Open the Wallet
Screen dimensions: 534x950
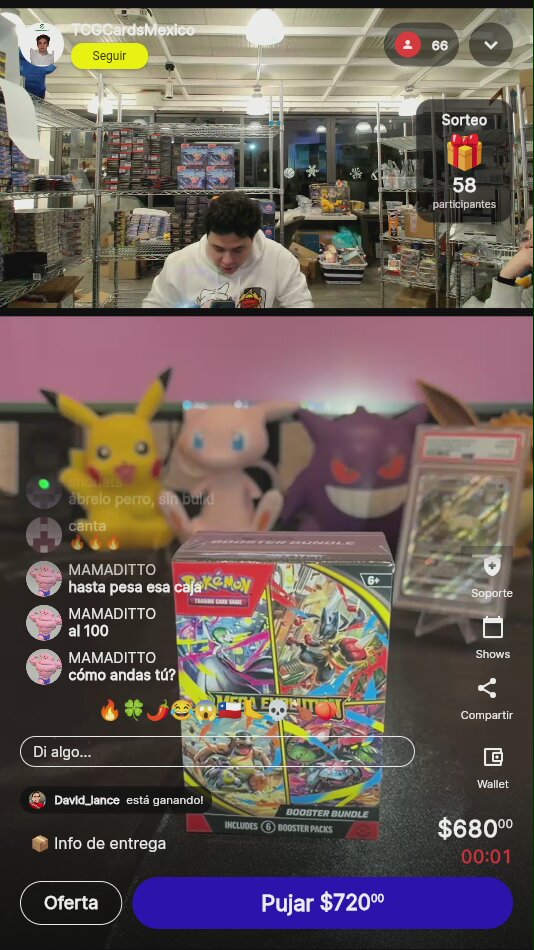(x=492, y=768)
